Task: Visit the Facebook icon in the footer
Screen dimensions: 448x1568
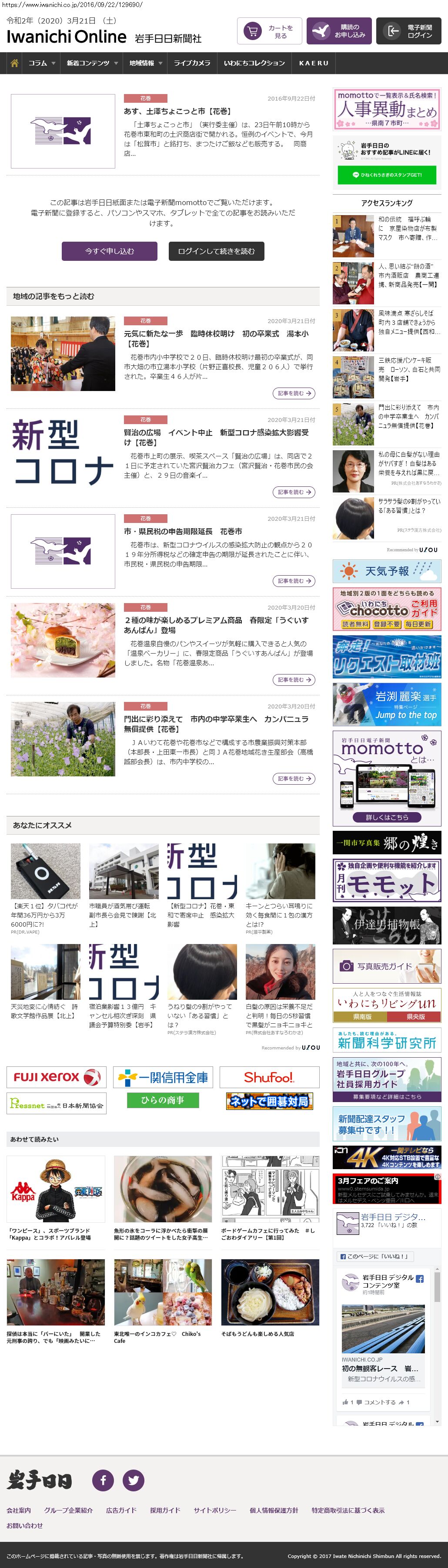Action: coord(103,1480)
